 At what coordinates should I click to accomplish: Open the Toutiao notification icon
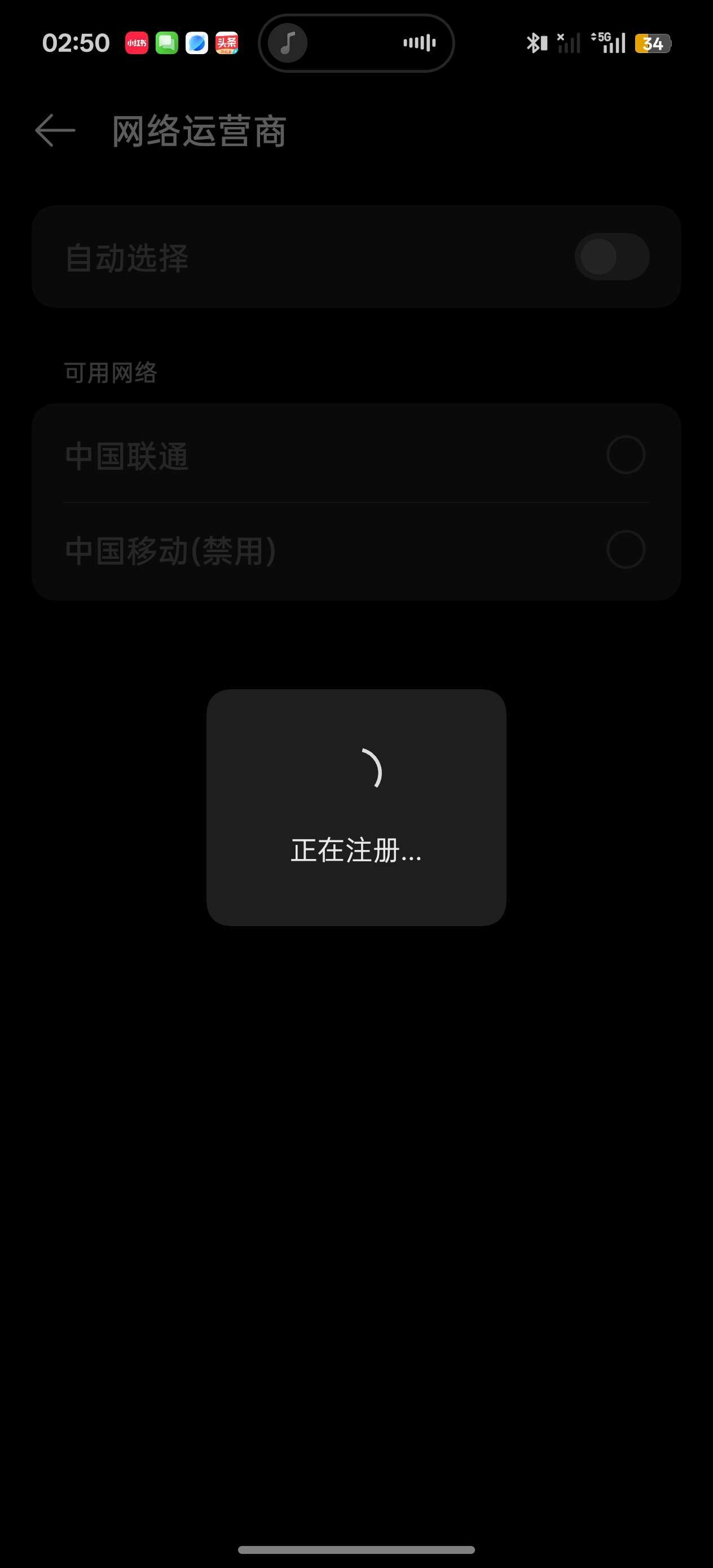point(227,43)
